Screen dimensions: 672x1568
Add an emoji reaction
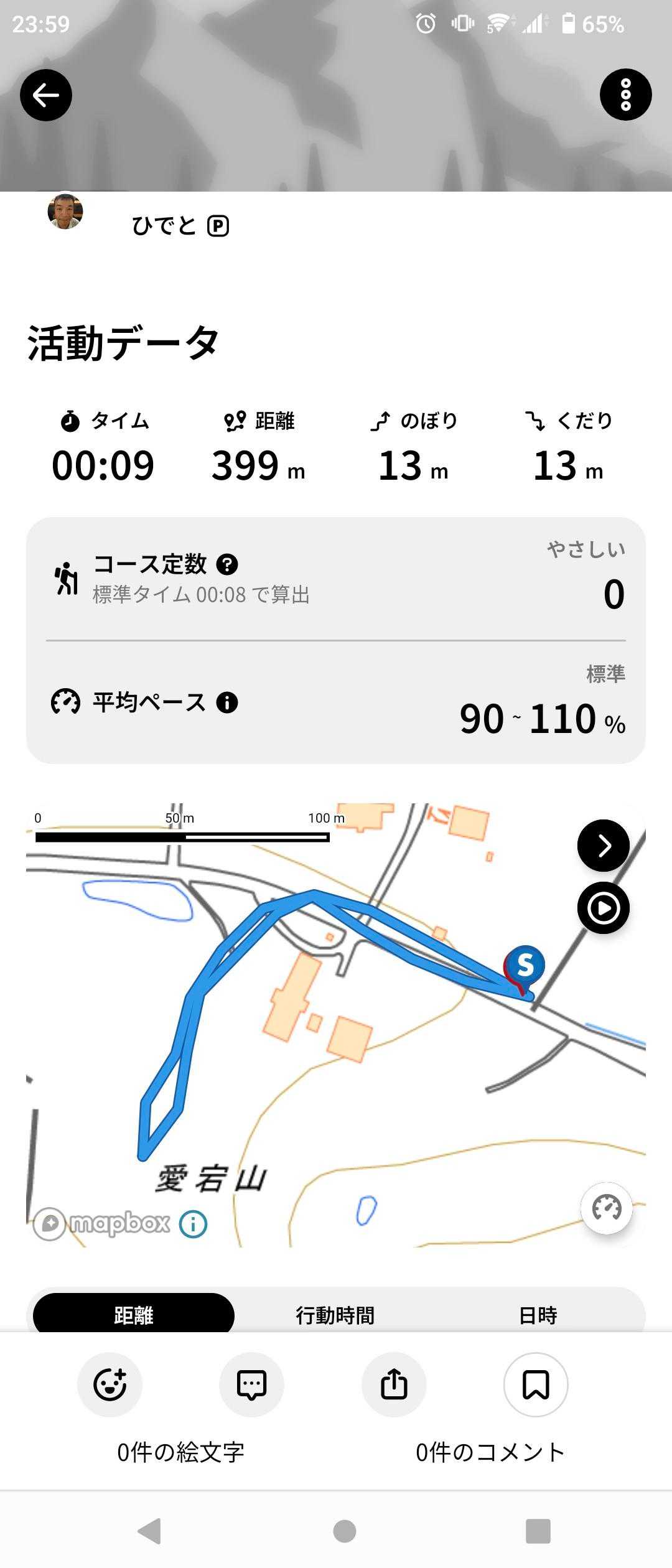[110, 1385]
